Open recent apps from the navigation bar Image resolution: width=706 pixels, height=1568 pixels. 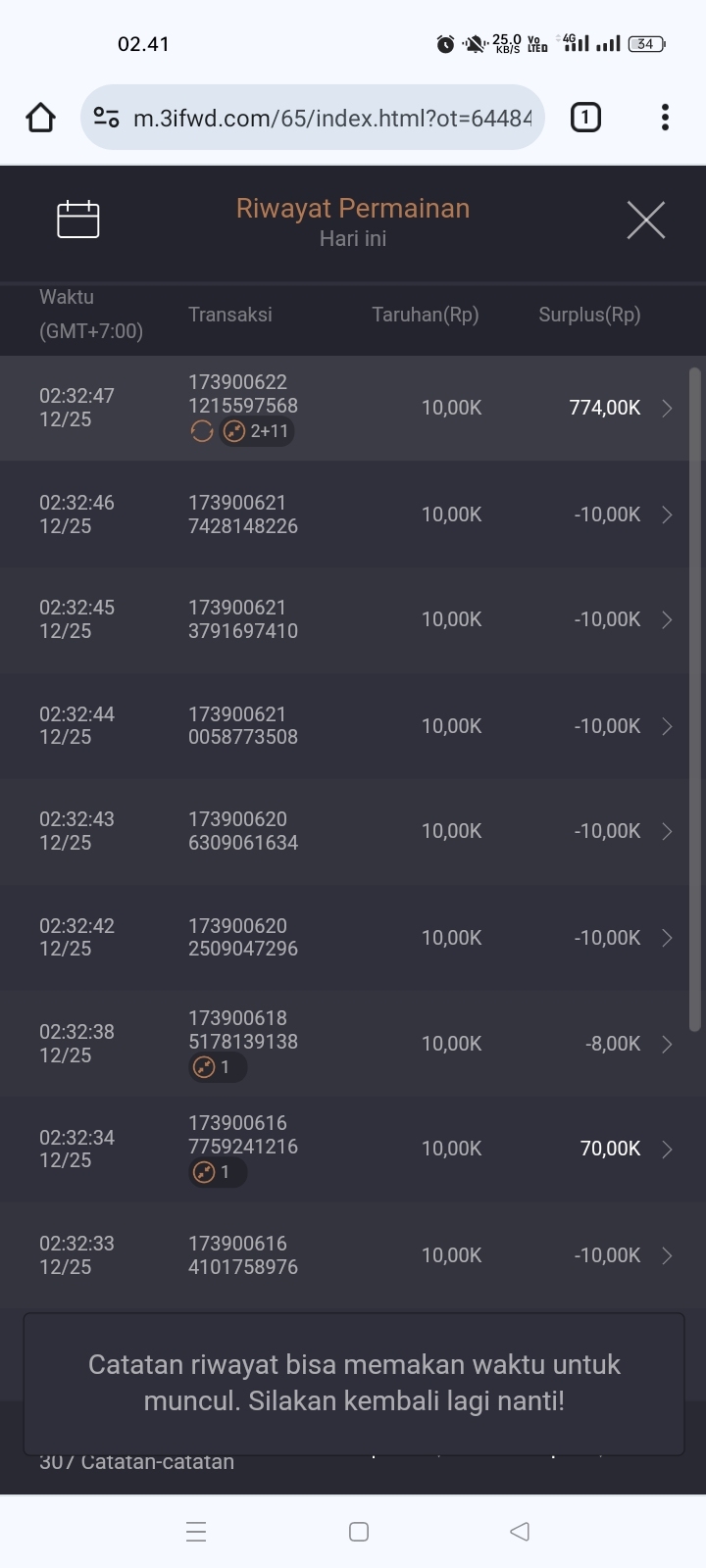(x=196, y=1532)
